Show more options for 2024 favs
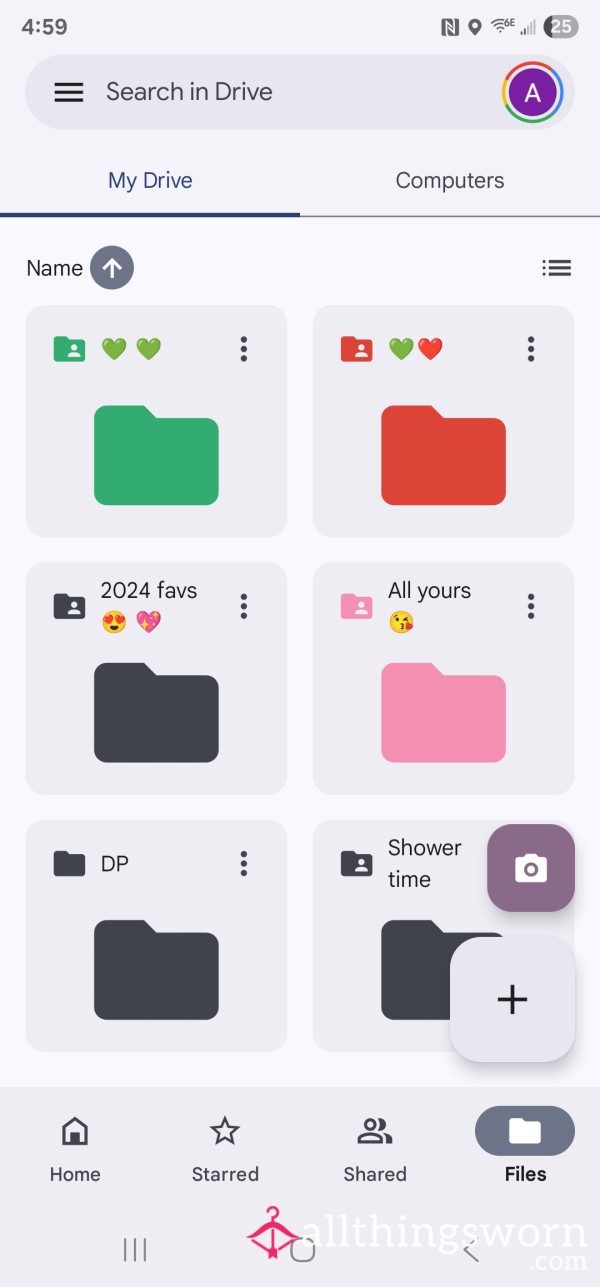Screen dimensions: 600x1287 tap(244, 606)
